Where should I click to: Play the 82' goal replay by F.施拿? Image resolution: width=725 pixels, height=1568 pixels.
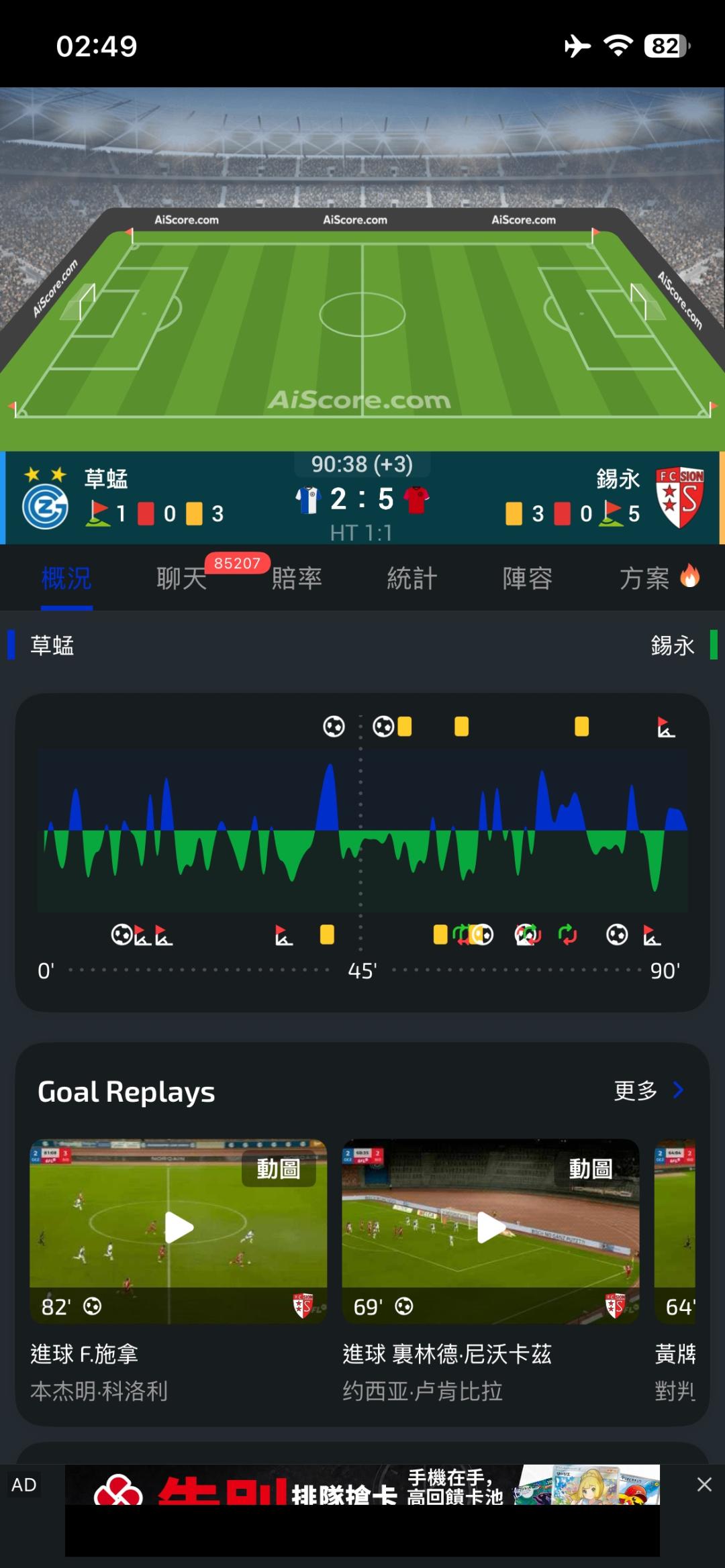click(x=179, y=1231)
